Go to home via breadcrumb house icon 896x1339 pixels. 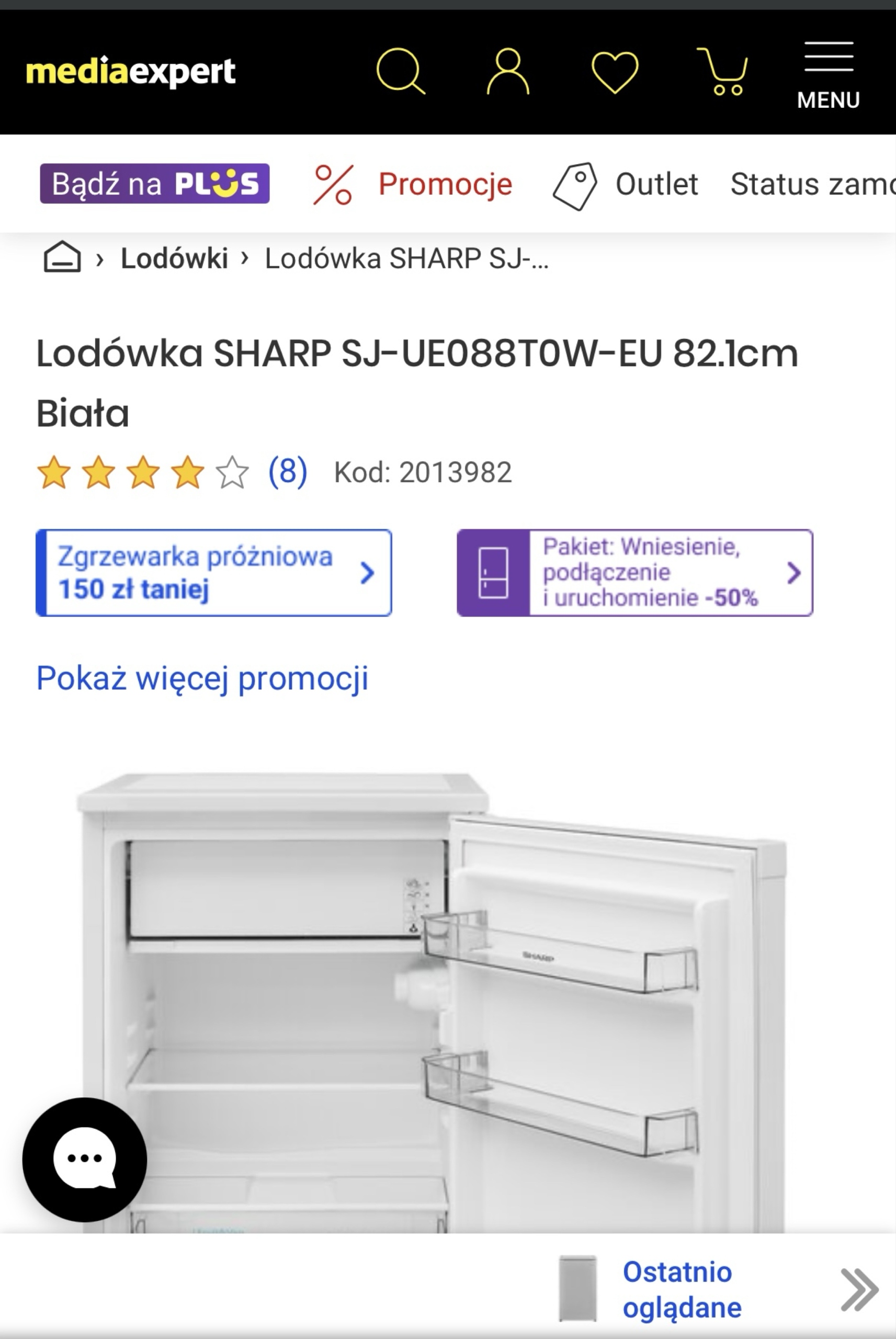click(62, 258)
